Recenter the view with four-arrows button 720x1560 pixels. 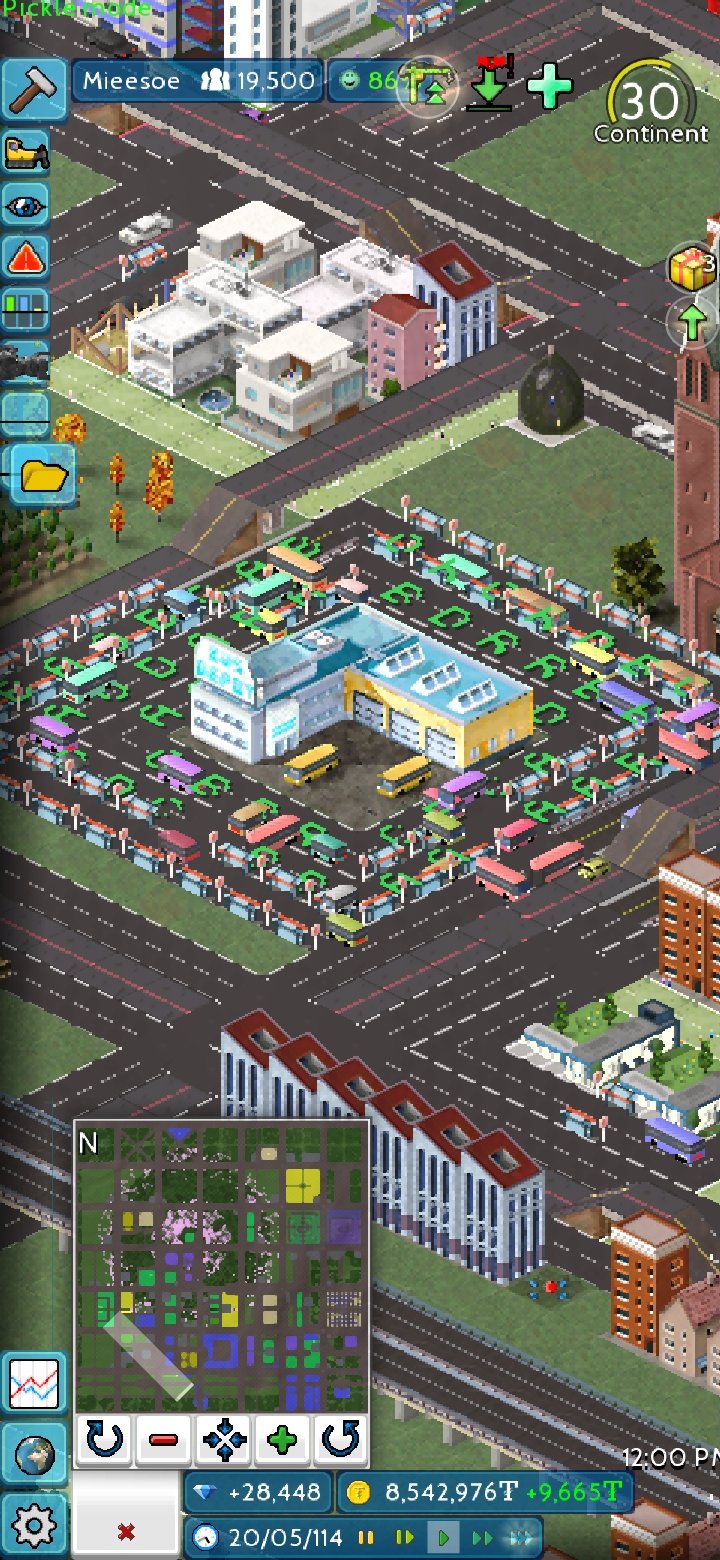[x=223, y=1441]
